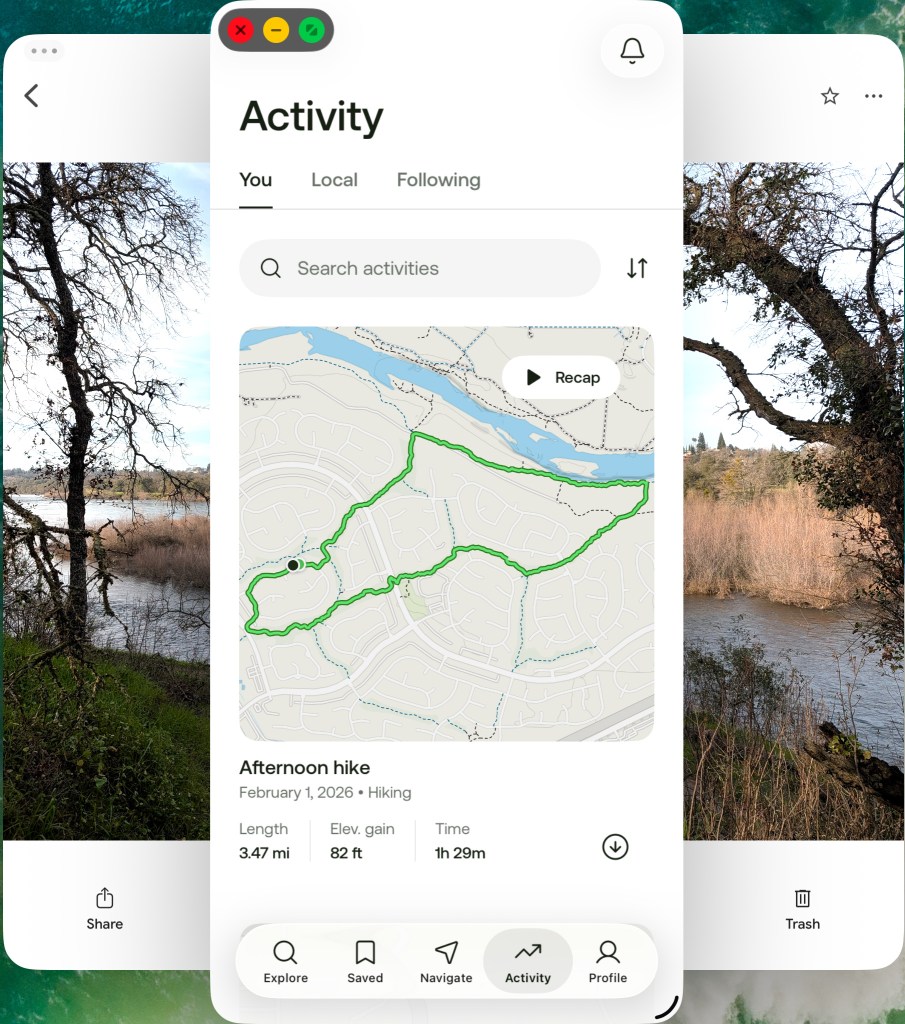The height and width of the screenshot is (1024, 905).
Task: Download the Afternoon hike activity
Action: click(x=615, y=847)
